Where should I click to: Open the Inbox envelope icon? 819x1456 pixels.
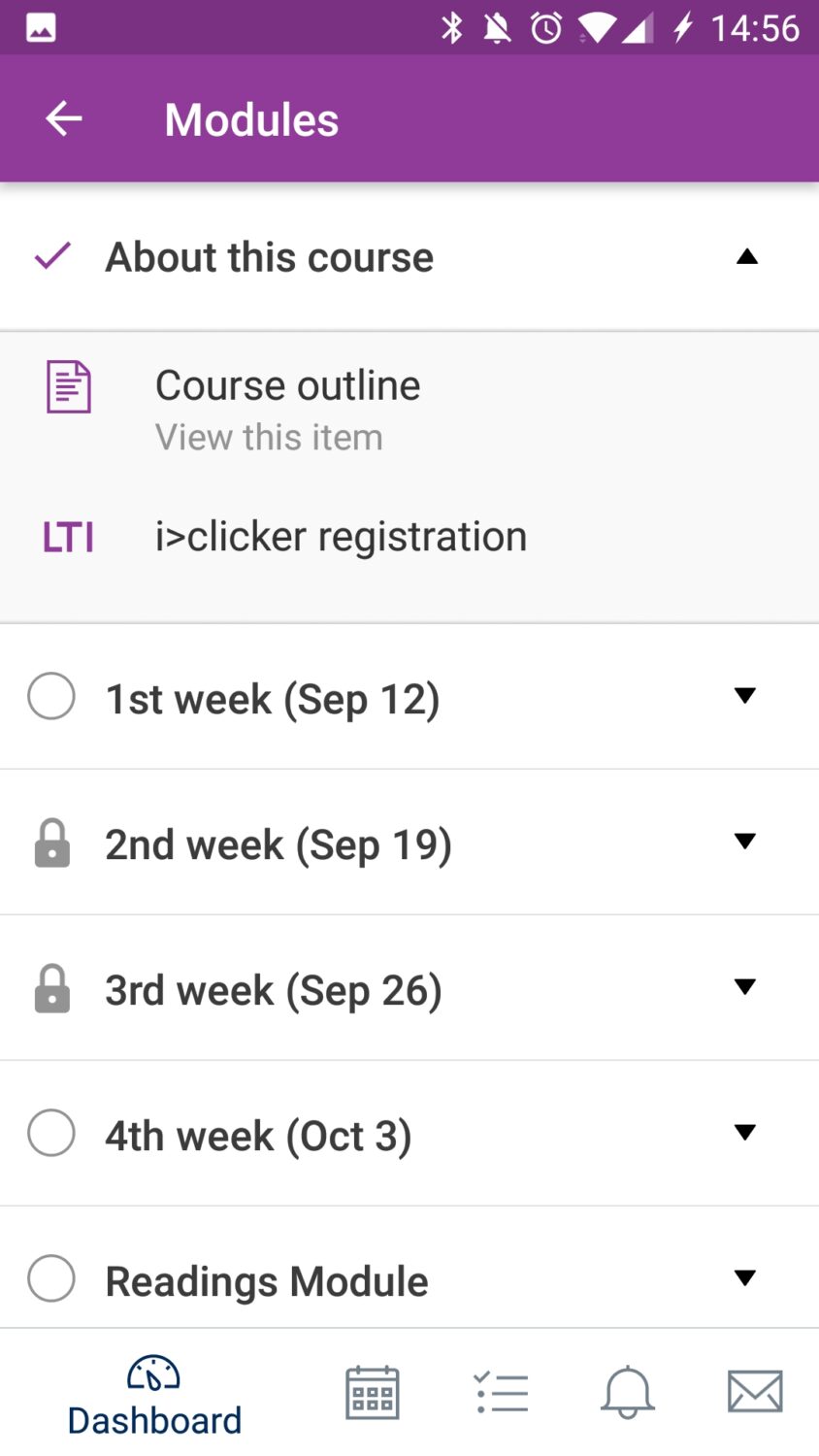click(x=755, y=1390)
